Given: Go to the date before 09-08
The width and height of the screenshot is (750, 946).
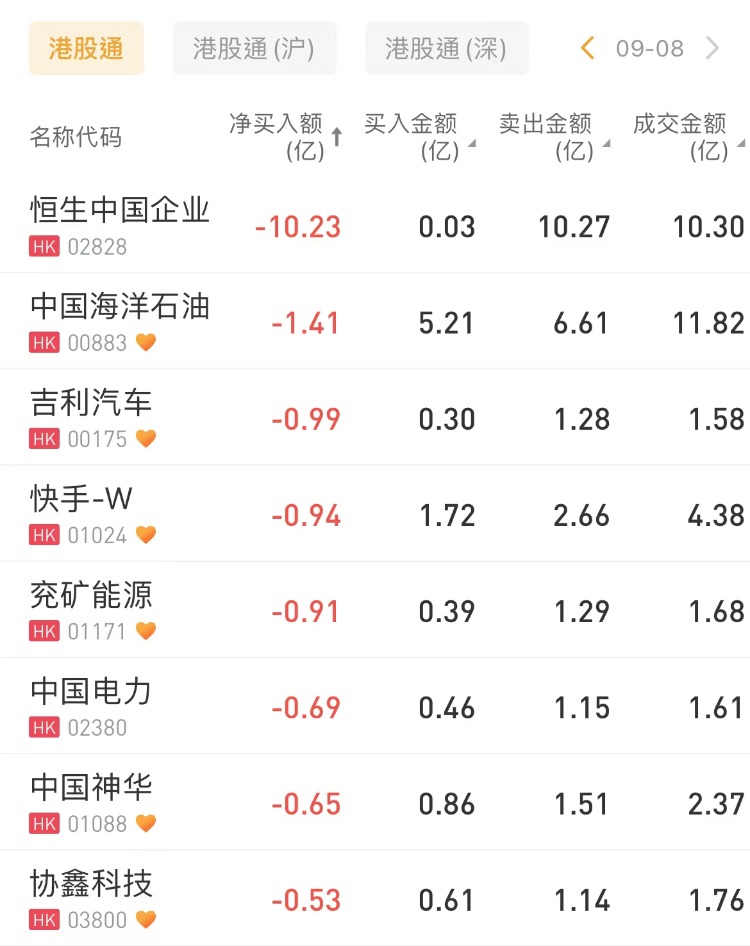Looking at the screenshot, I should (588, 48).
